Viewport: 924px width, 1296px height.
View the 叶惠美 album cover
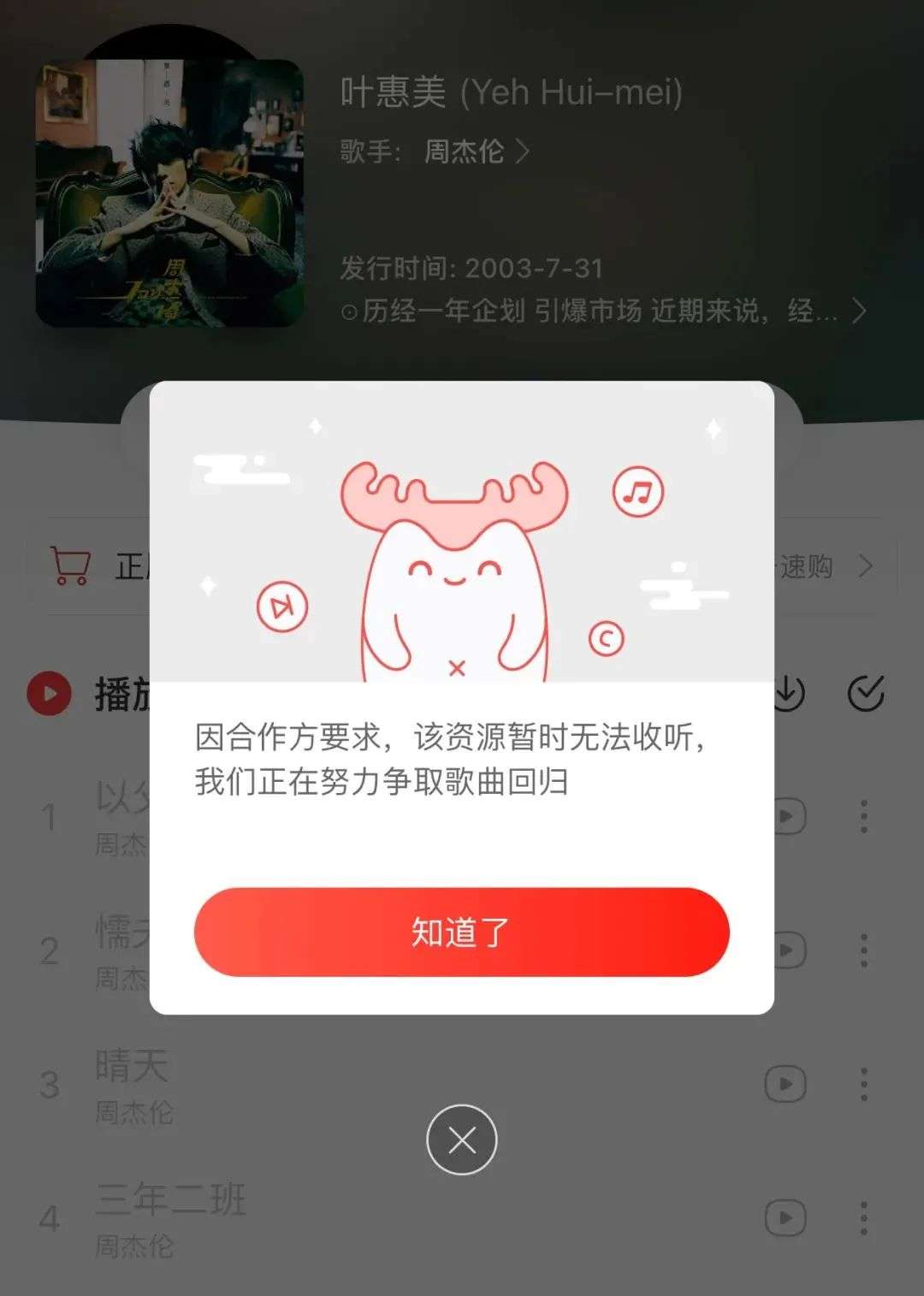pos(171,192)
